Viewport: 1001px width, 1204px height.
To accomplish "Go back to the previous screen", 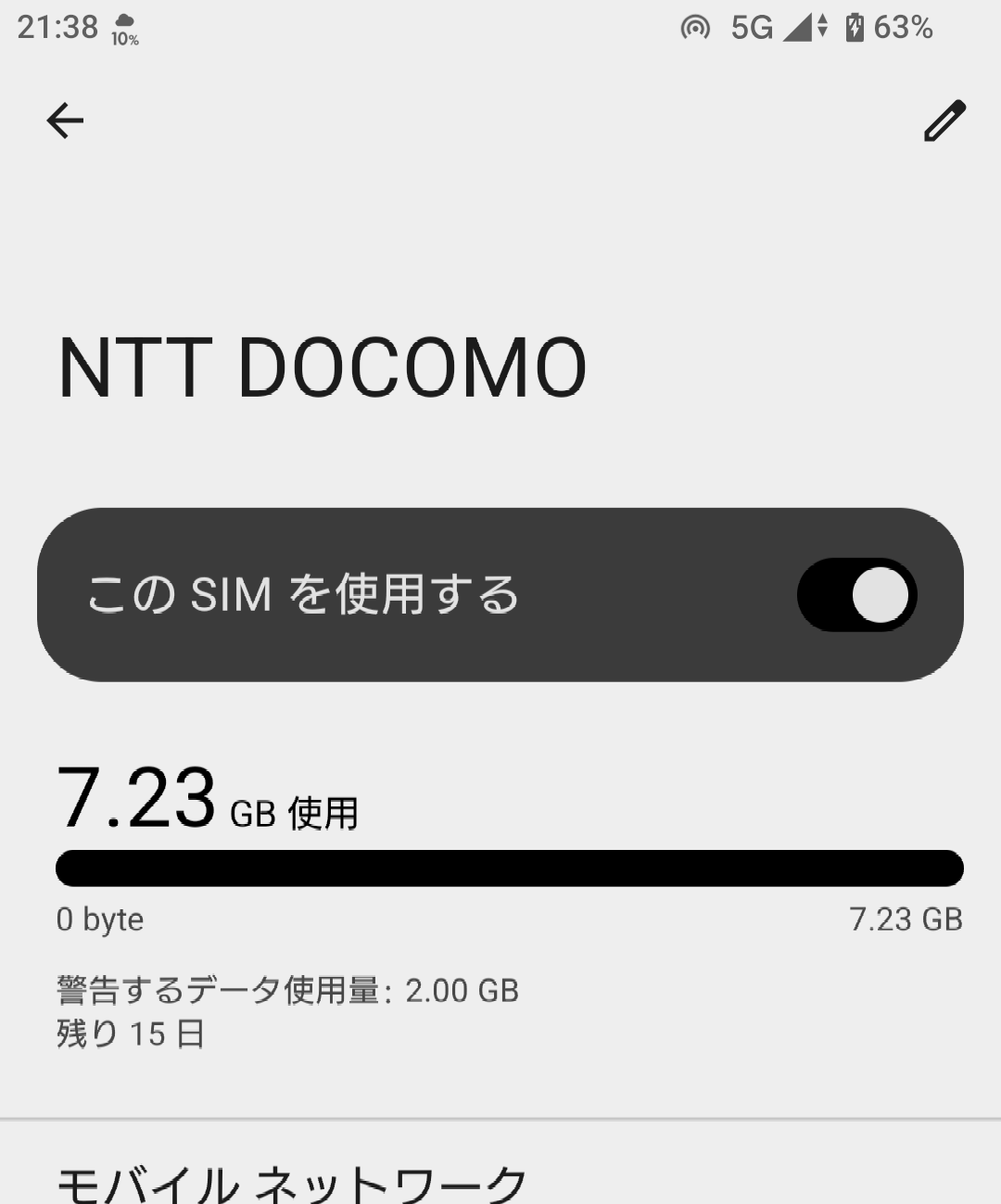I will [x=65, y=120].
